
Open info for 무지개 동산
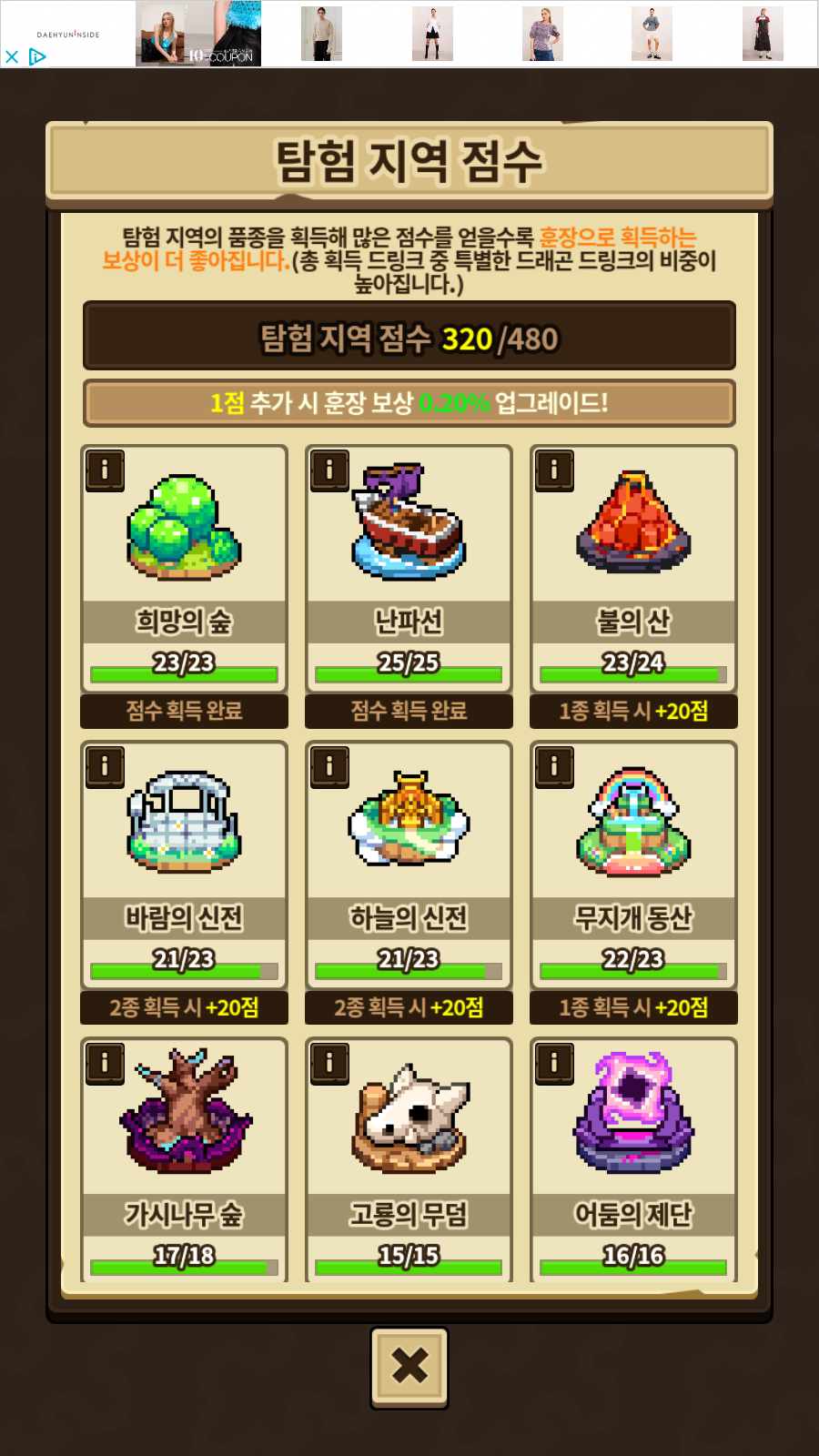tap(554, 767)
